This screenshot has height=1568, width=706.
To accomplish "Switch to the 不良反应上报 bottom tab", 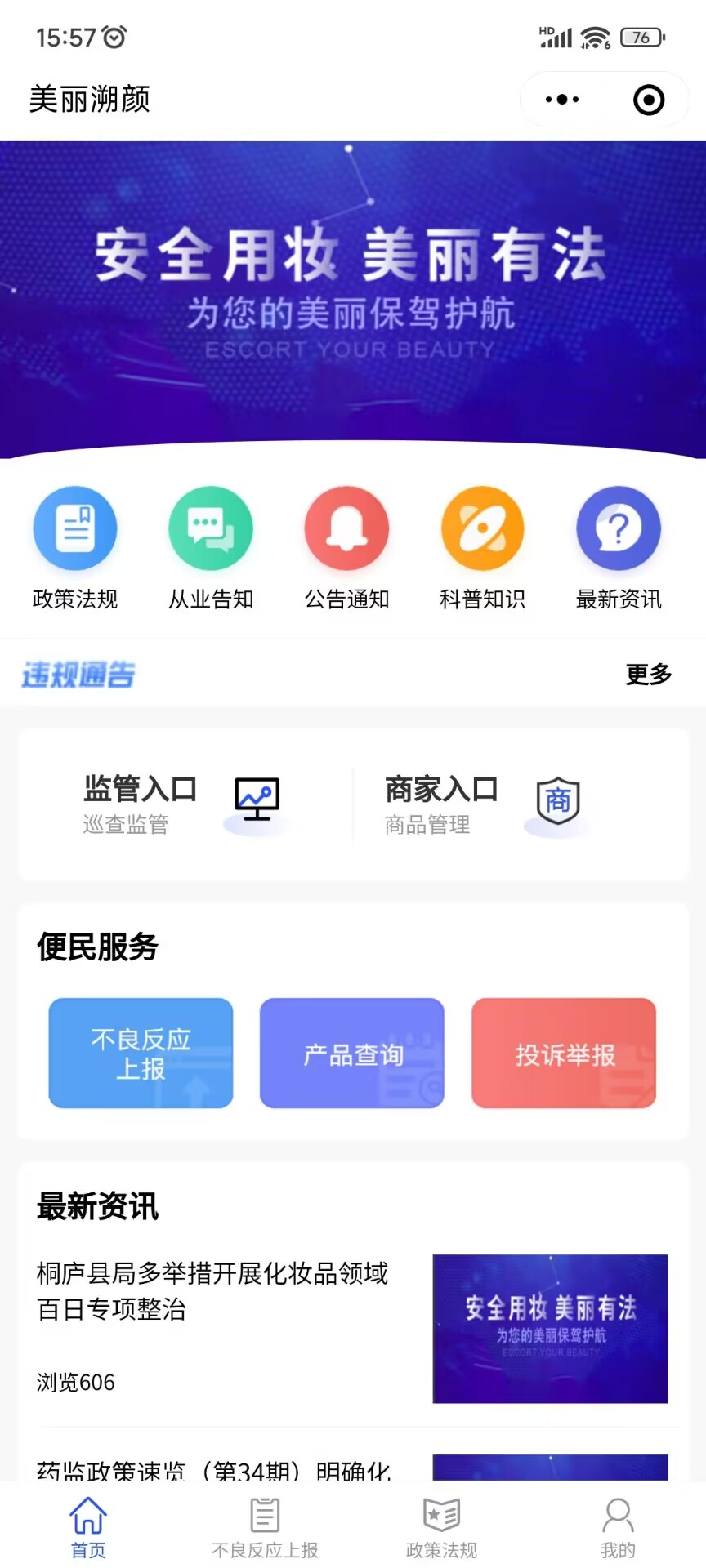I will click(x=265, y=1527).
